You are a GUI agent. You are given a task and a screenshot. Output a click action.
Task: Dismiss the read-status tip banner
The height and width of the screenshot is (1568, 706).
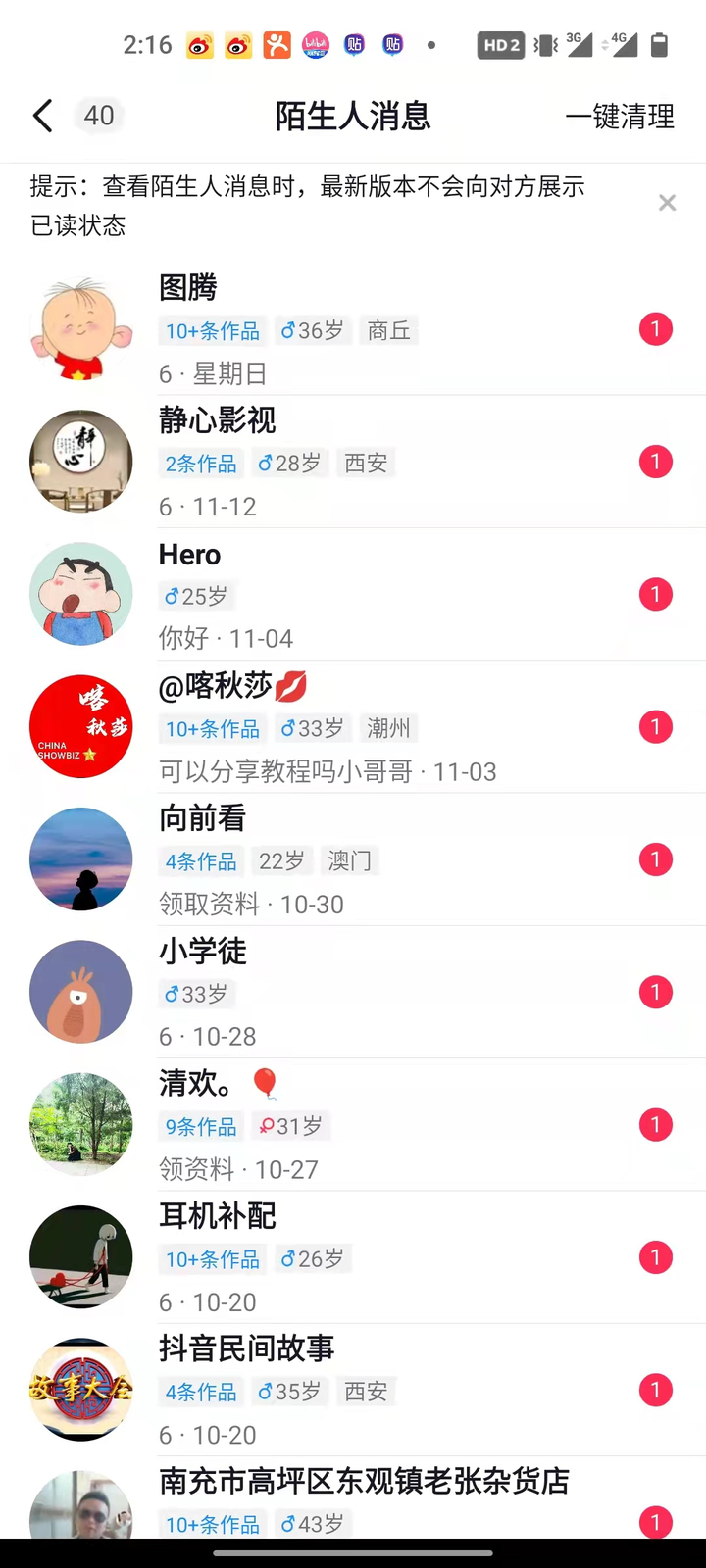[667, 203]
